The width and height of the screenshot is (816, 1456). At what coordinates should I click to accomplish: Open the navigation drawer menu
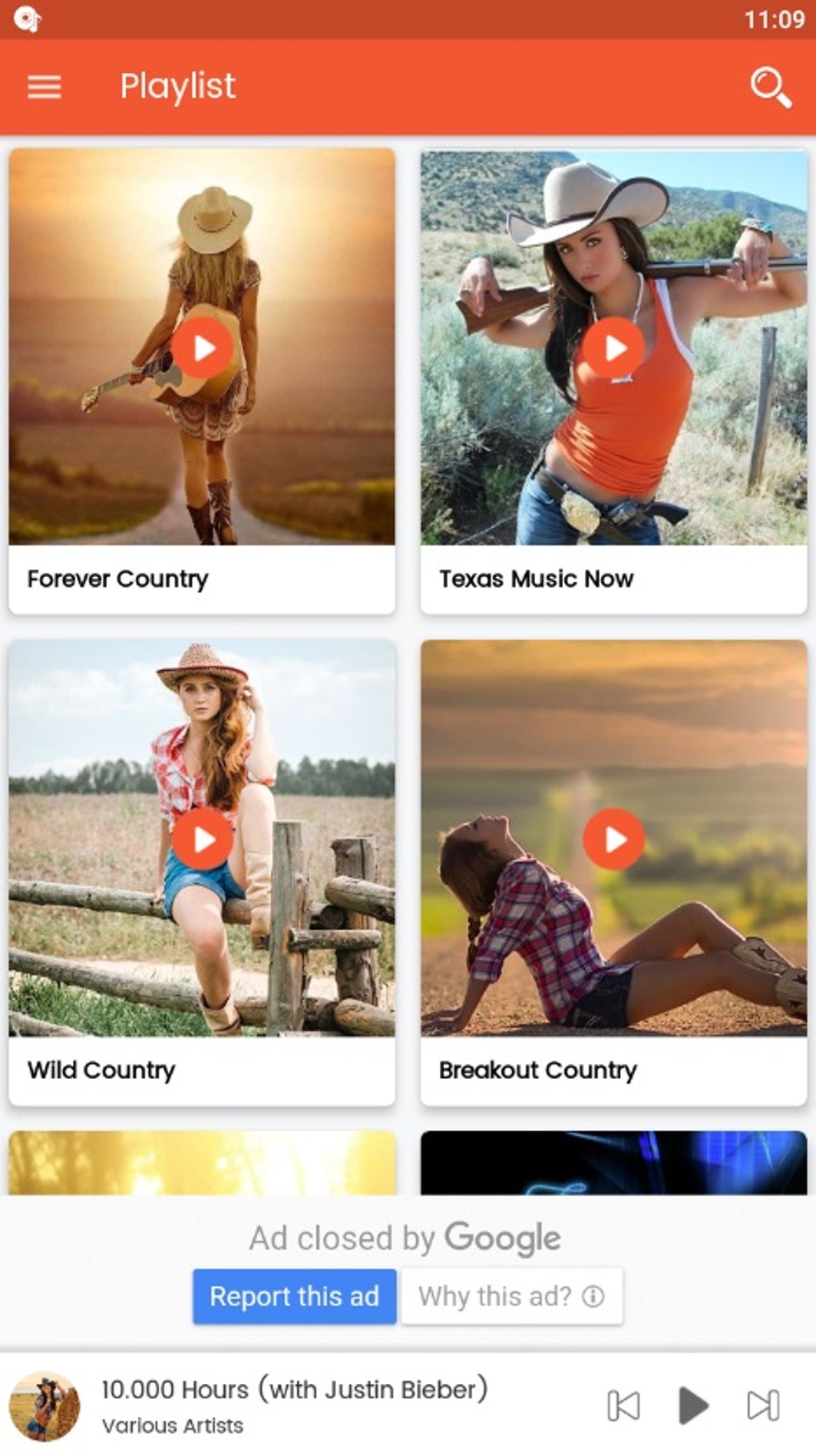tap(44, 86)
